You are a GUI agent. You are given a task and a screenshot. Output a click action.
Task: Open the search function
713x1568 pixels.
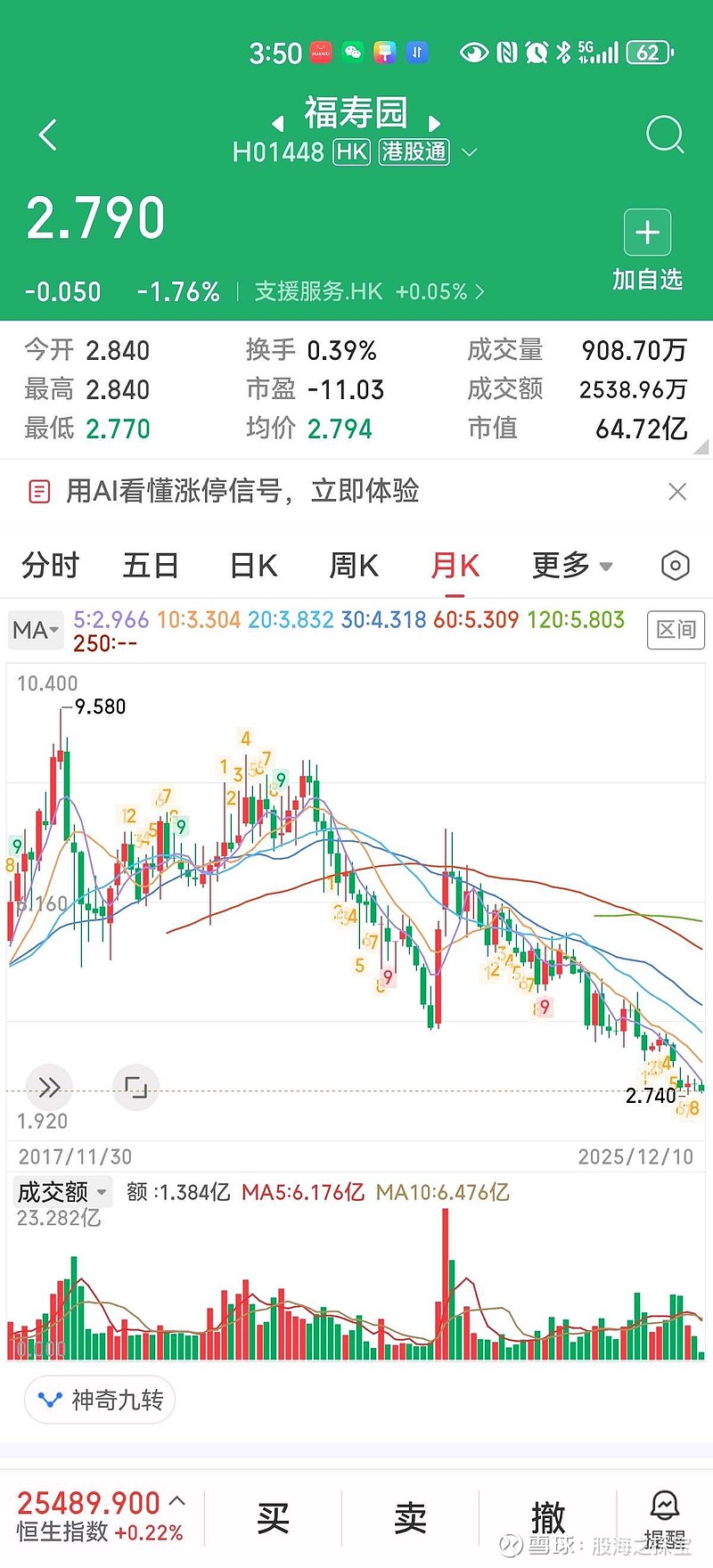pos(663,135)
